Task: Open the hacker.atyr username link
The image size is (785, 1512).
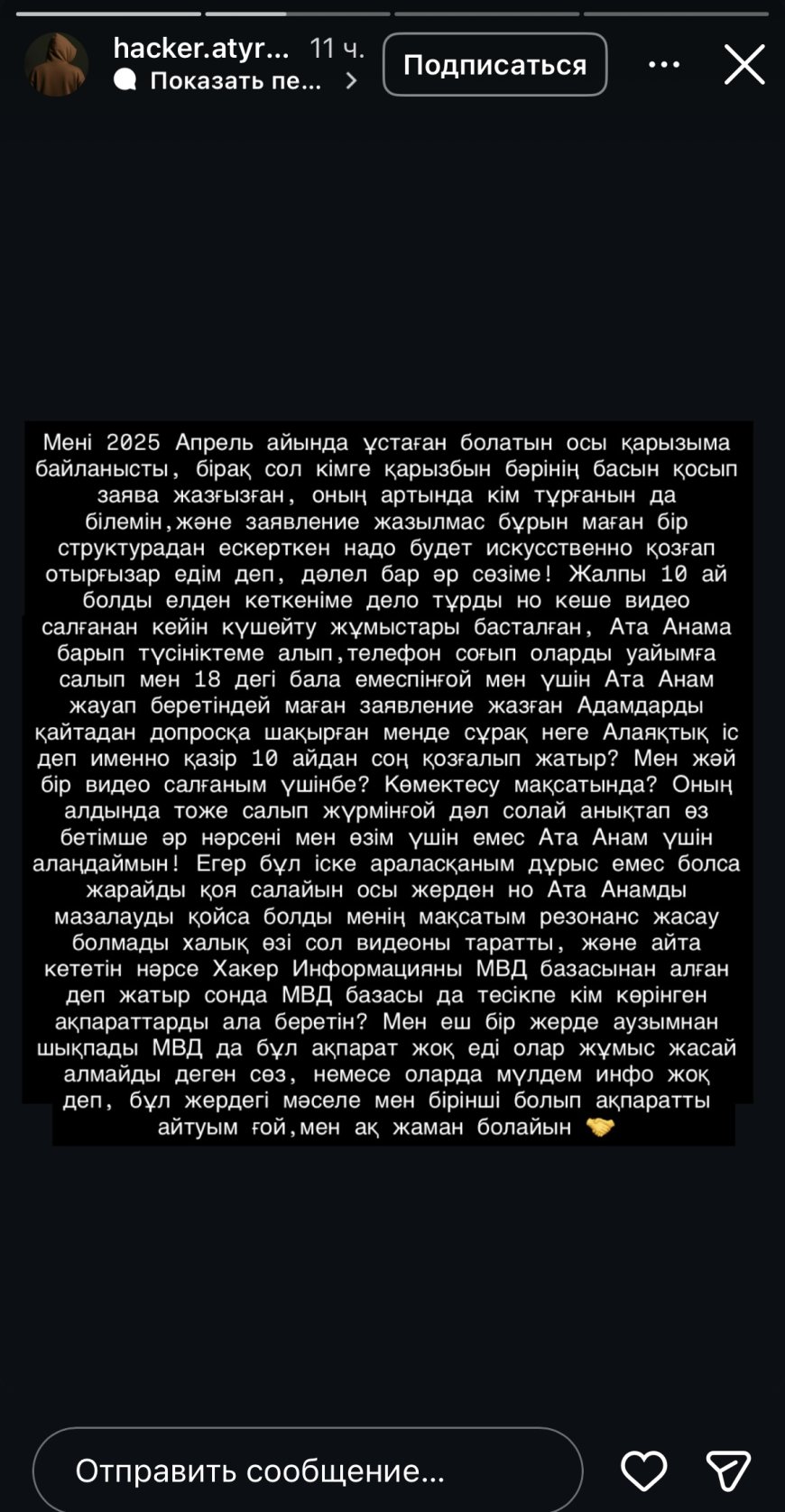Action: pos(200,49)
